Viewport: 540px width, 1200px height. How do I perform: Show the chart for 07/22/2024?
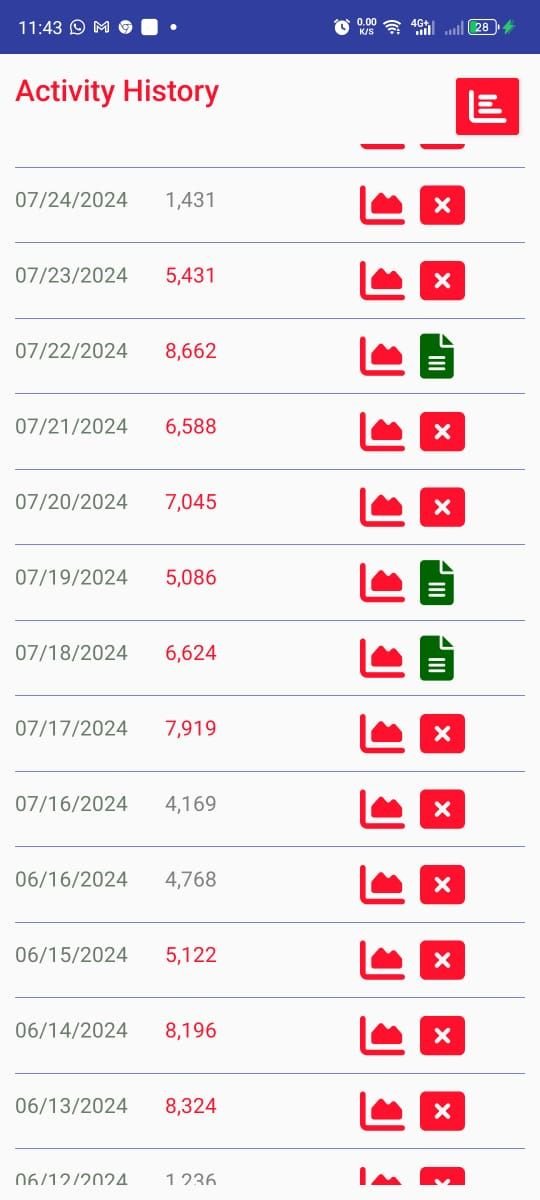coord(382,356)
